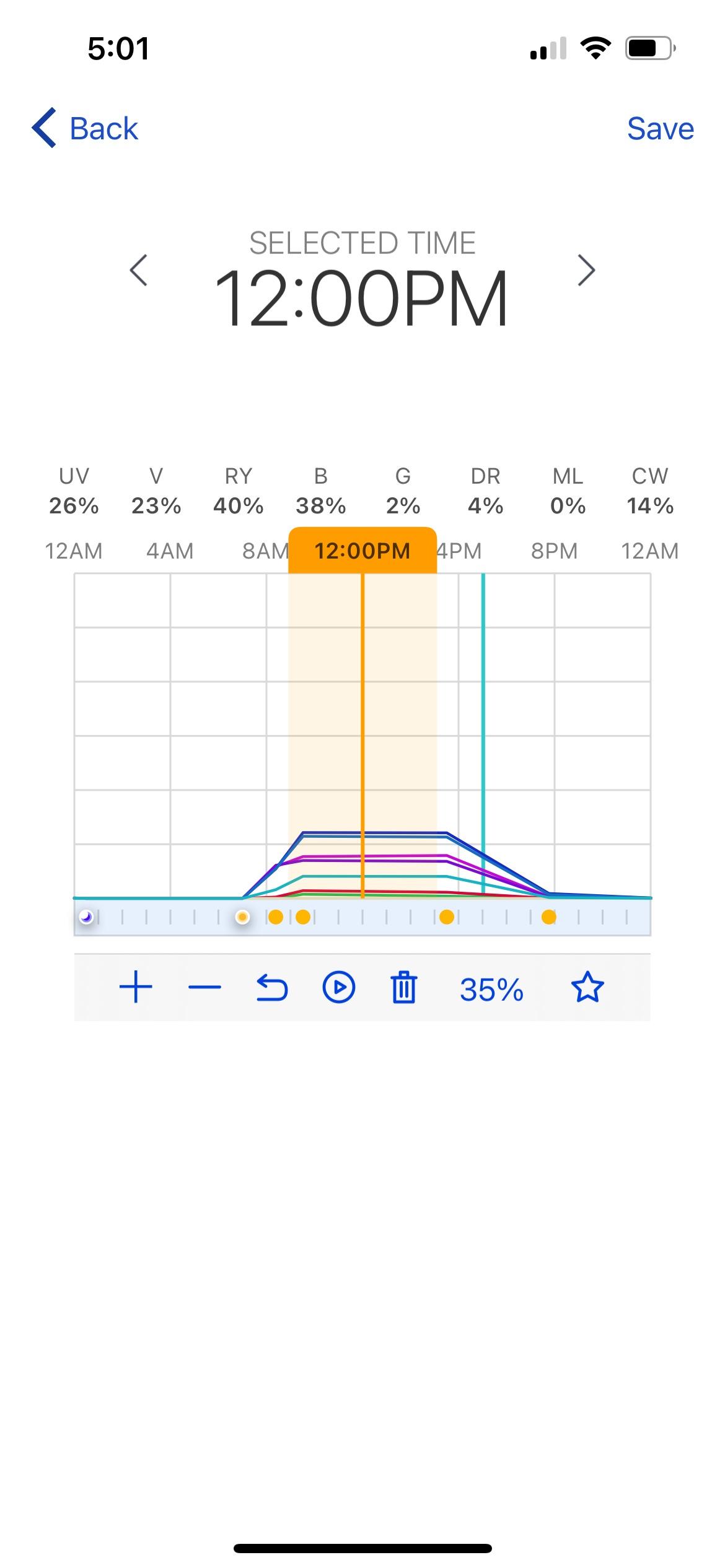
Task: Save the lighting schedule
Action: tap(660, 128)
